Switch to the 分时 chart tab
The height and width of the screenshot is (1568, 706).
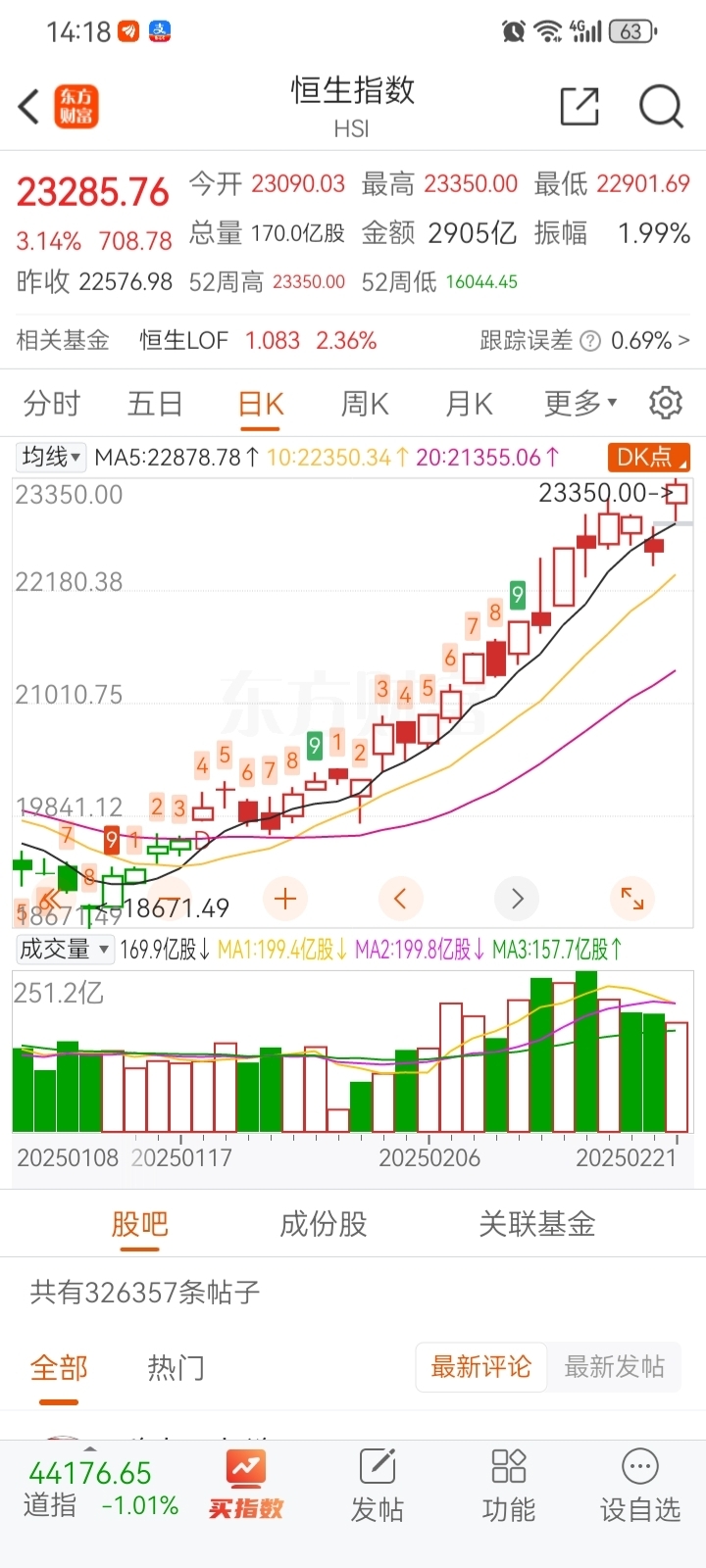click(51, 404)
